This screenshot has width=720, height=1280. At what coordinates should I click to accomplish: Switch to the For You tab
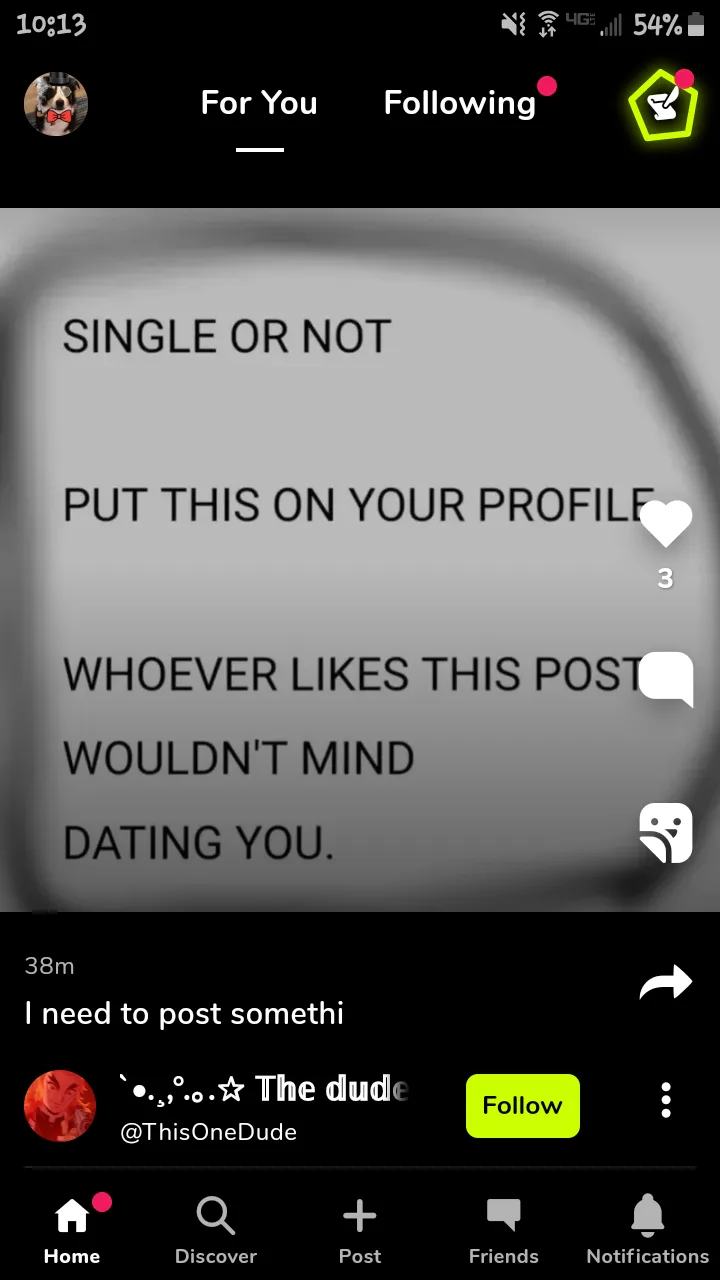259,103
